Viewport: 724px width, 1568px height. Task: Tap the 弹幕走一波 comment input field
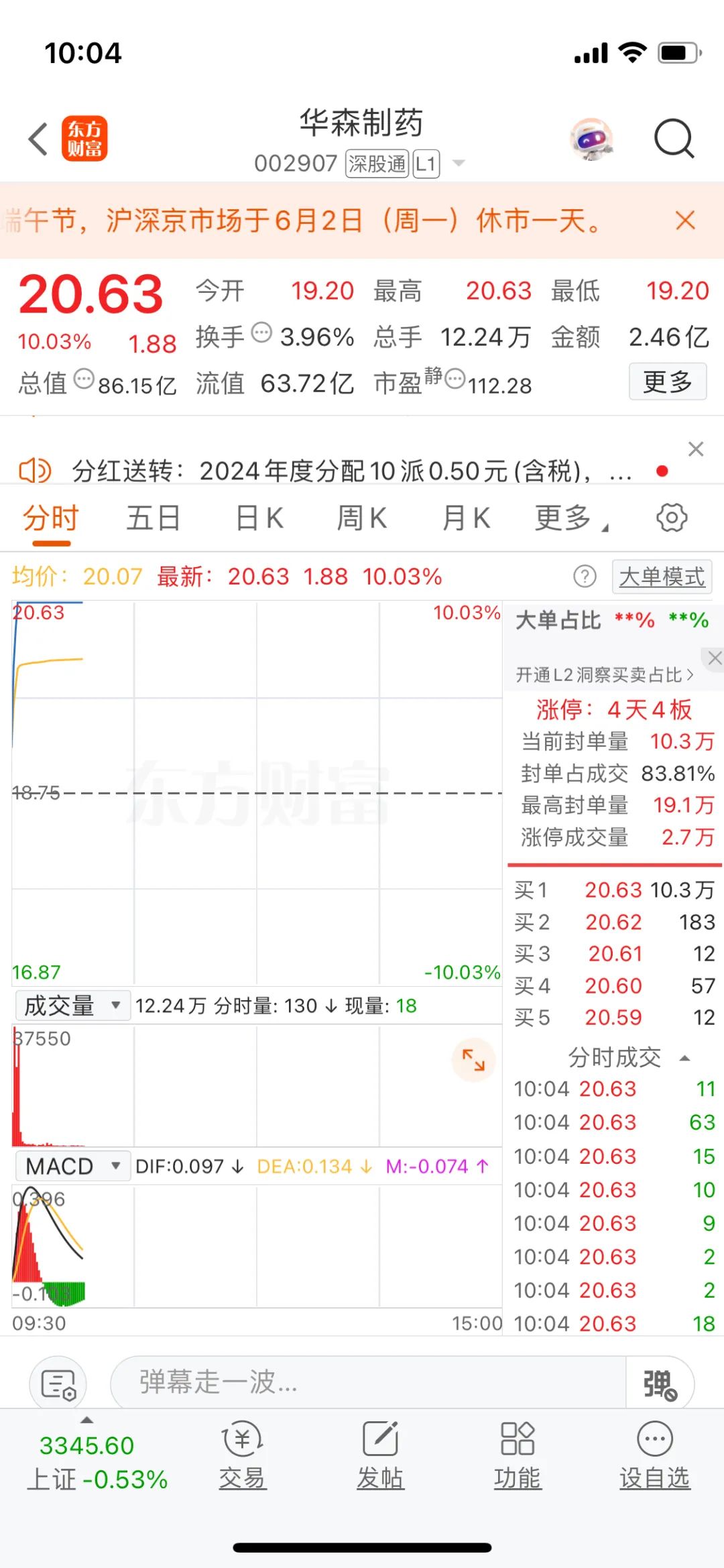click(x=367, y=1382)
